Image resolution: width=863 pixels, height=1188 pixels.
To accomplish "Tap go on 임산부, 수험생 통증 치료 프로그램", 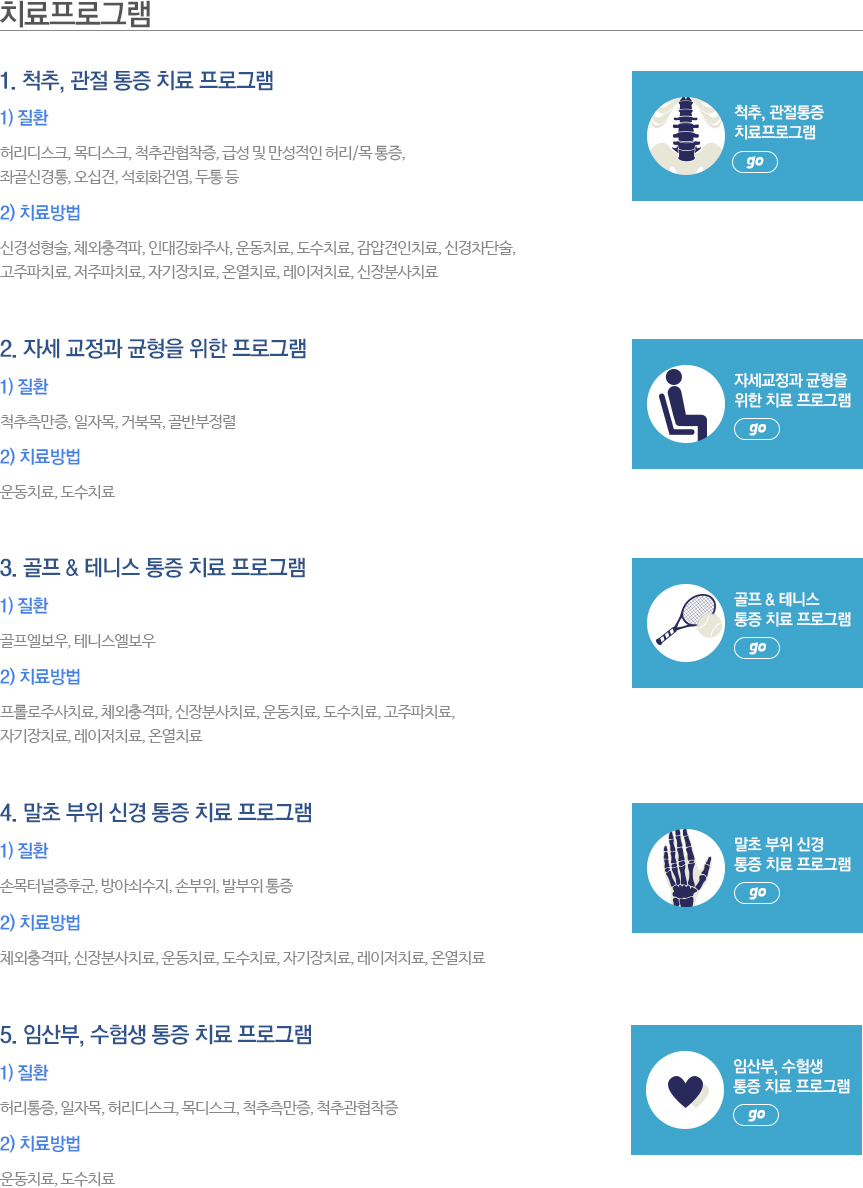I will click(x=756, y=1114).
